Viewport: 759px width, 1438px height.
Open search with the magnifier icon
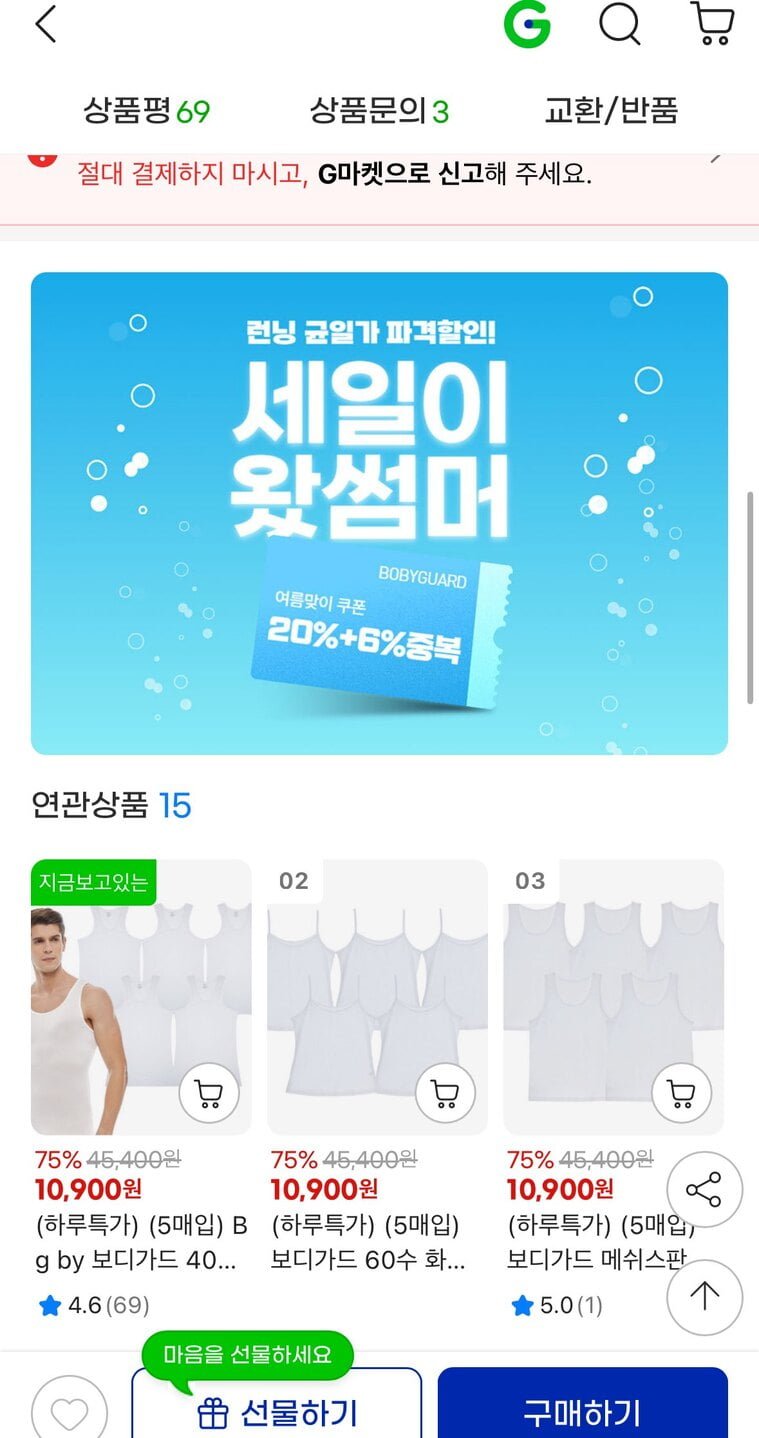point(620,24)
